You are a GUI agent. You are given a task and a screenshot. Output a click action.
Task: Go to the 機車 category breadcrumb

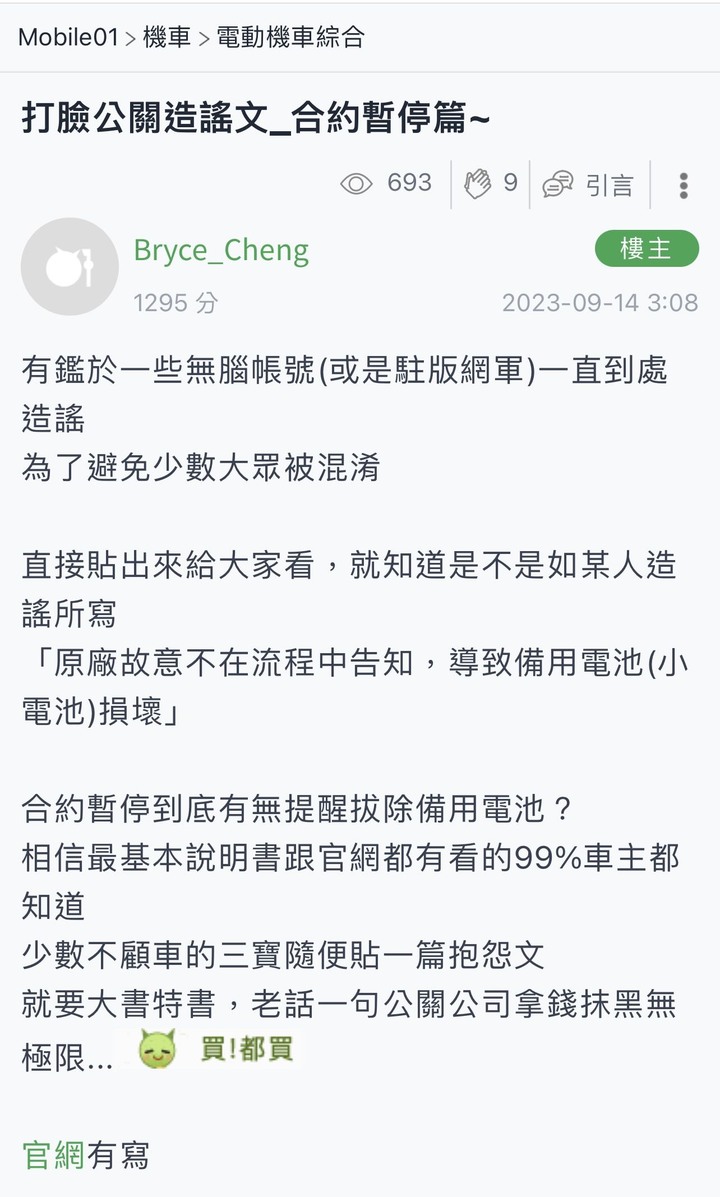click(x=166, y=37)
